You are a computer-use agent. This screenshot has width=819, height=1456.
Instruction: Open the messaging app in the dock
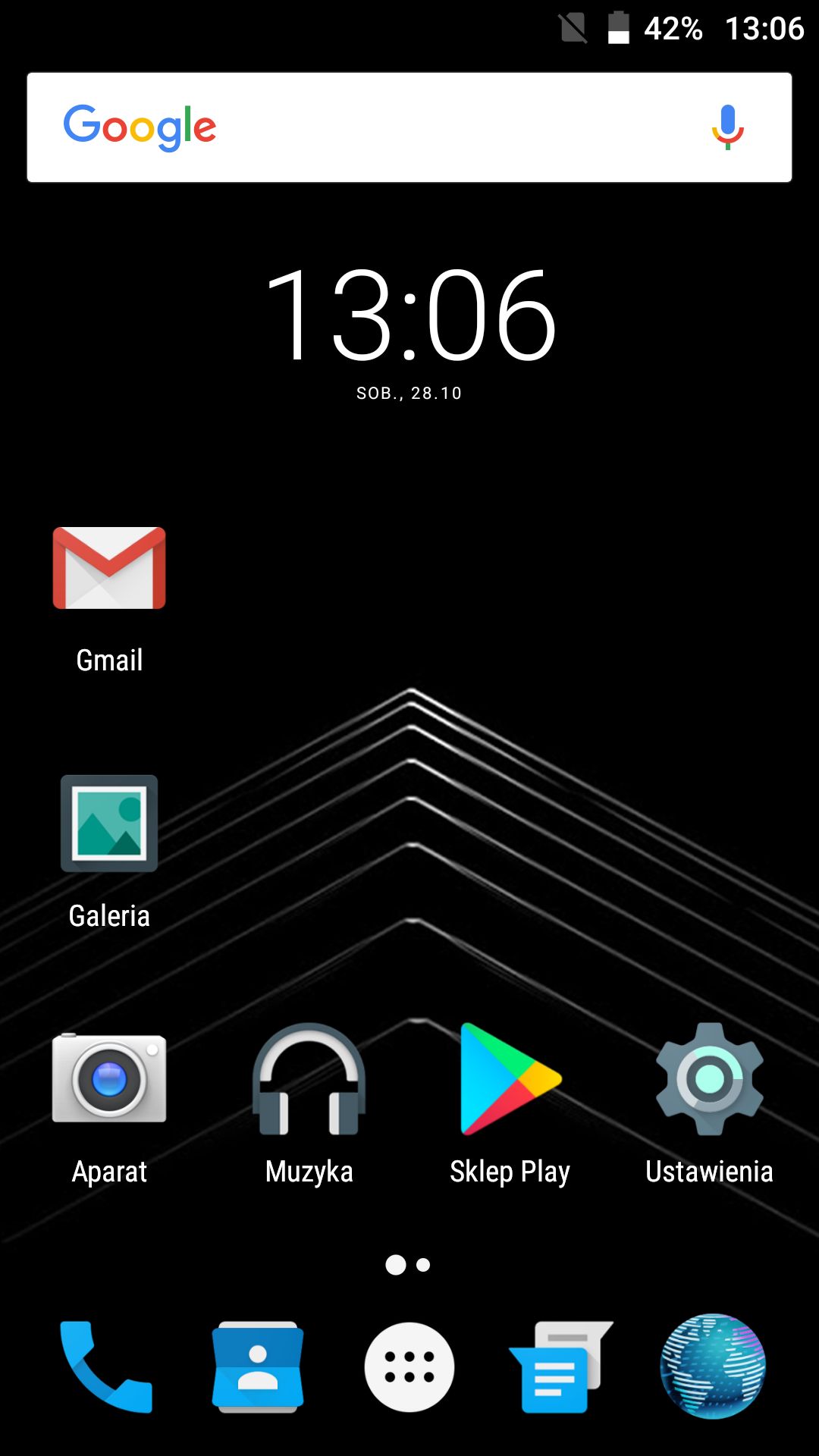coord(561,1367)
